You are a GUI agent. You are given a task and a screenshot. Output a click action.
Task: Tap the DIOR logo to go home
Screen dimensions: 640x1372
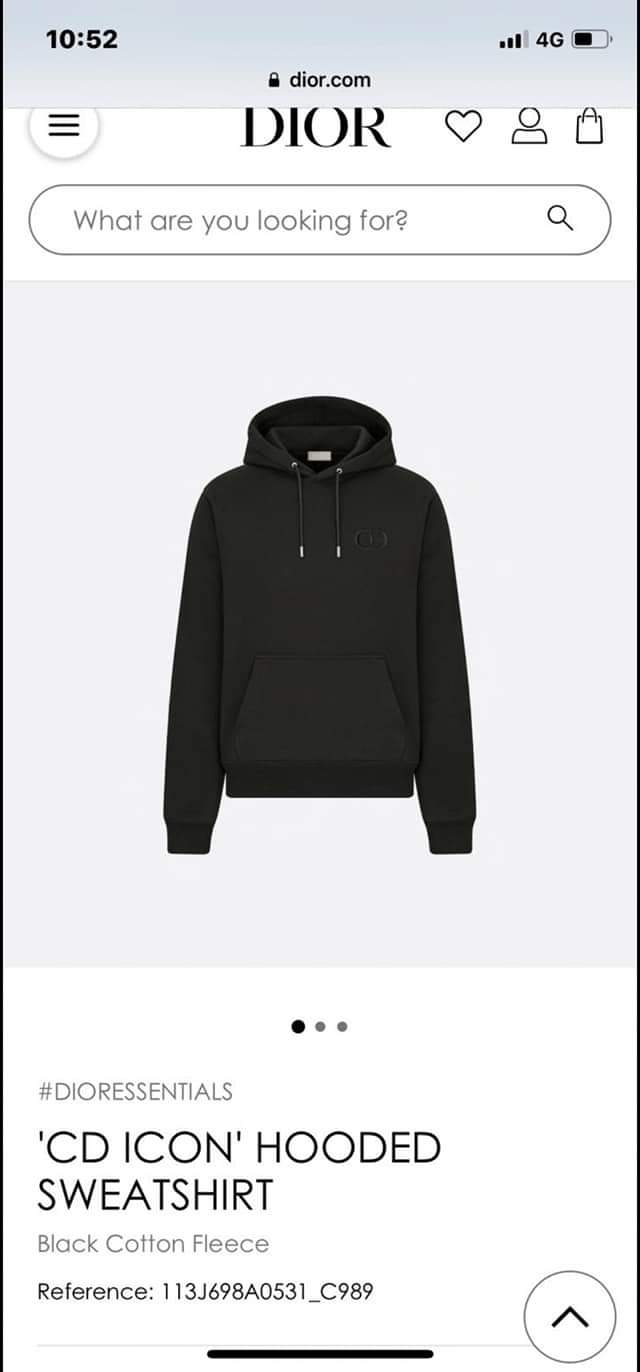coord(315,127)
